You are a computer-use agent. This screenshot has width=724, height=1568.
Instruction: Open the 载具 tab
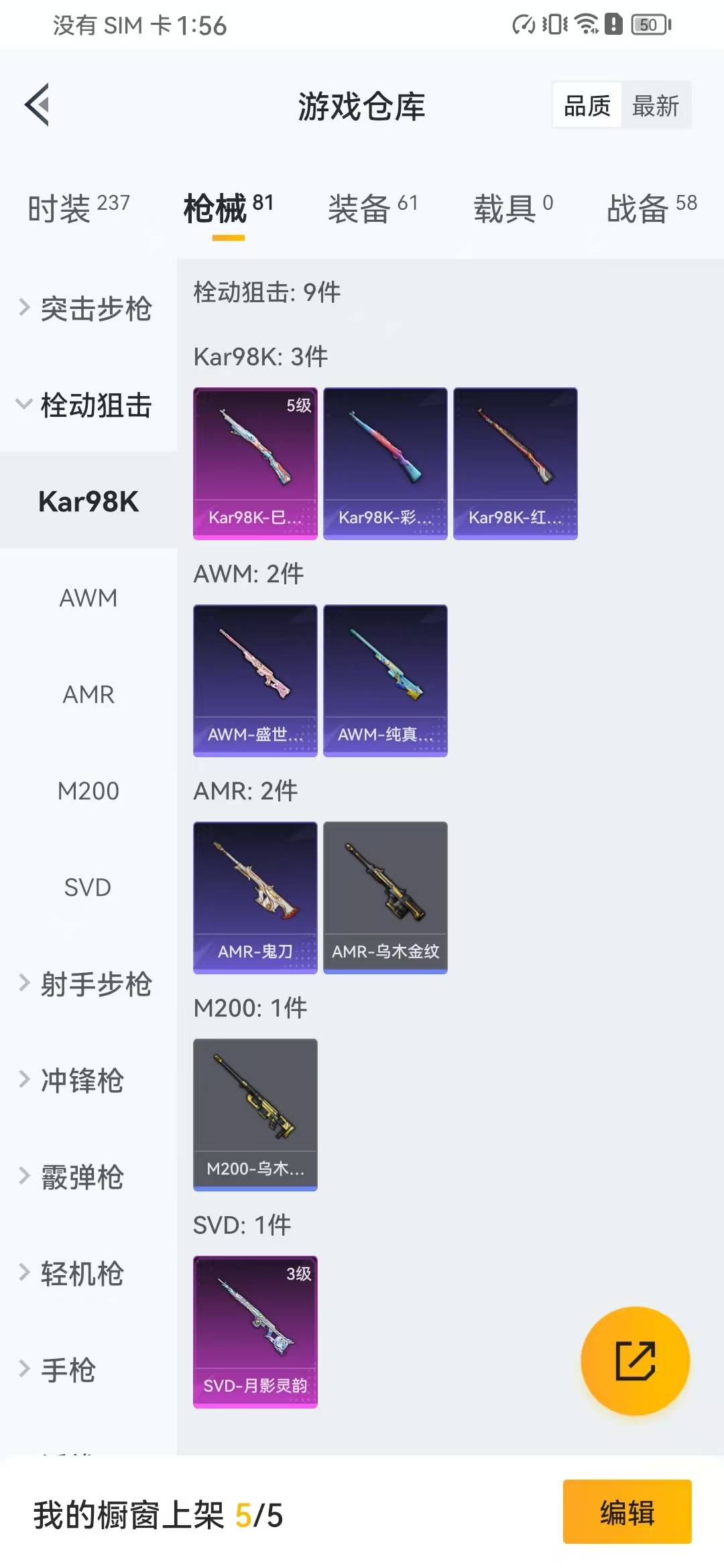tap(514, 208)
